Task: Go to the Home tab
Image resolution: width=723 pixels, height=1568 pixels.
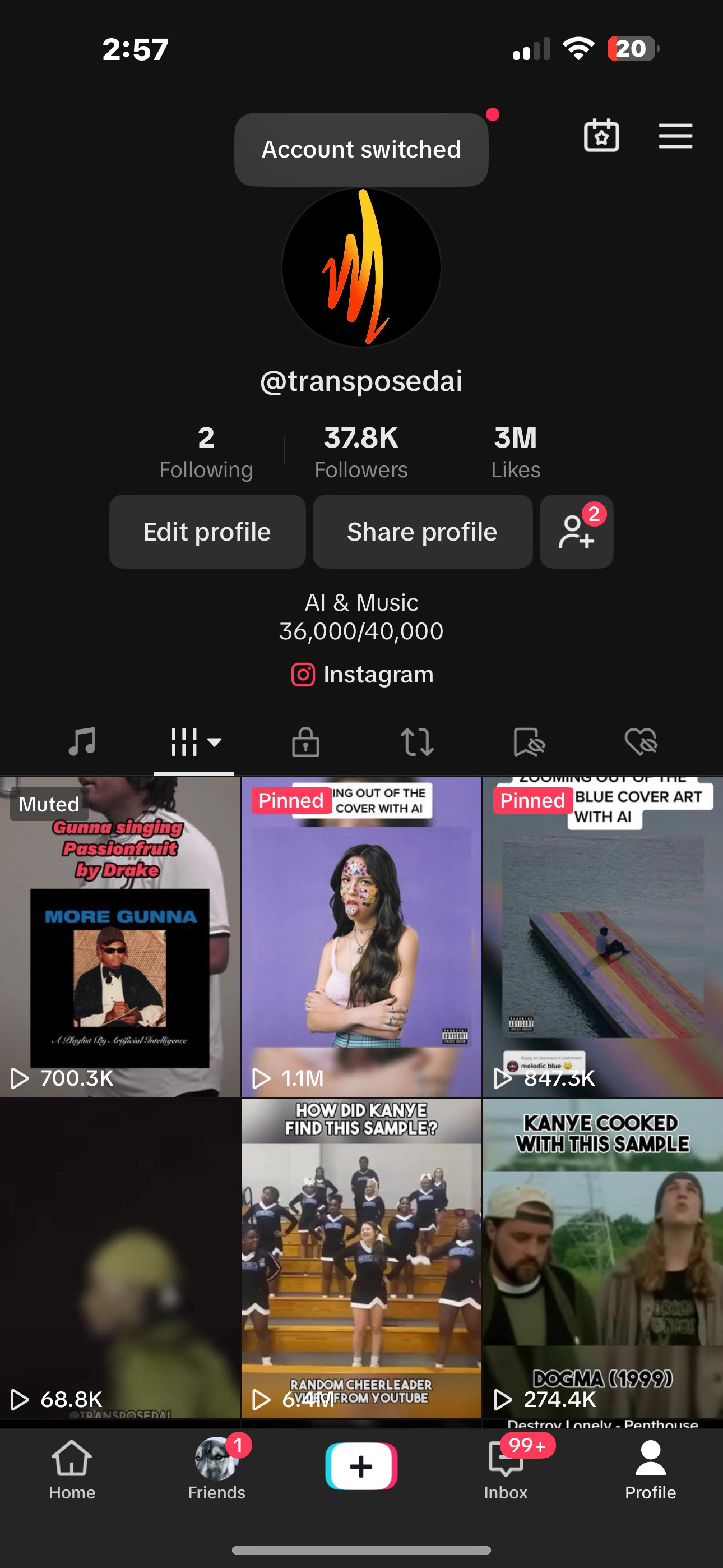Action: point(72,1469)
